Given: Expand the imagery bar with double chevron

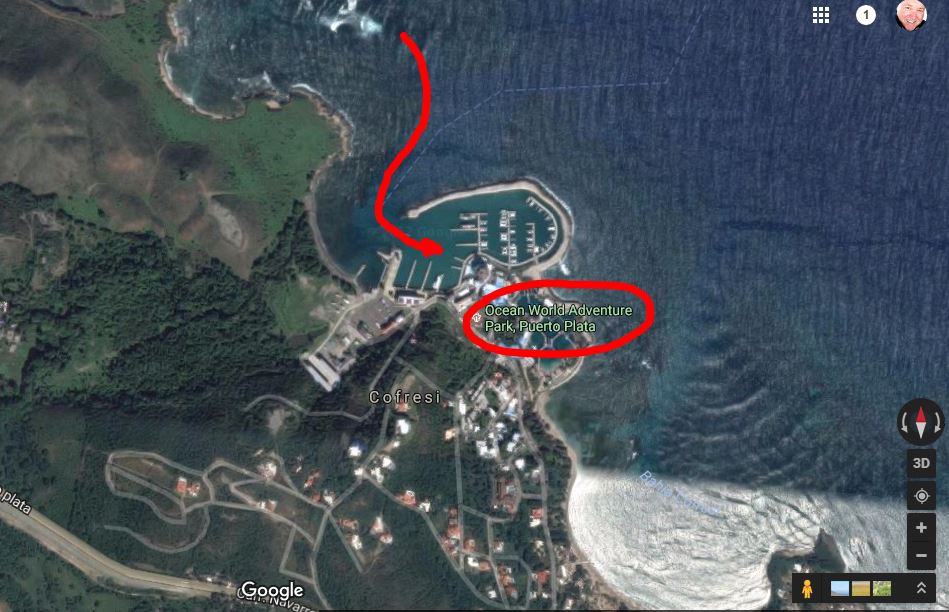Looking at the screenshot, I should (920, 588).
